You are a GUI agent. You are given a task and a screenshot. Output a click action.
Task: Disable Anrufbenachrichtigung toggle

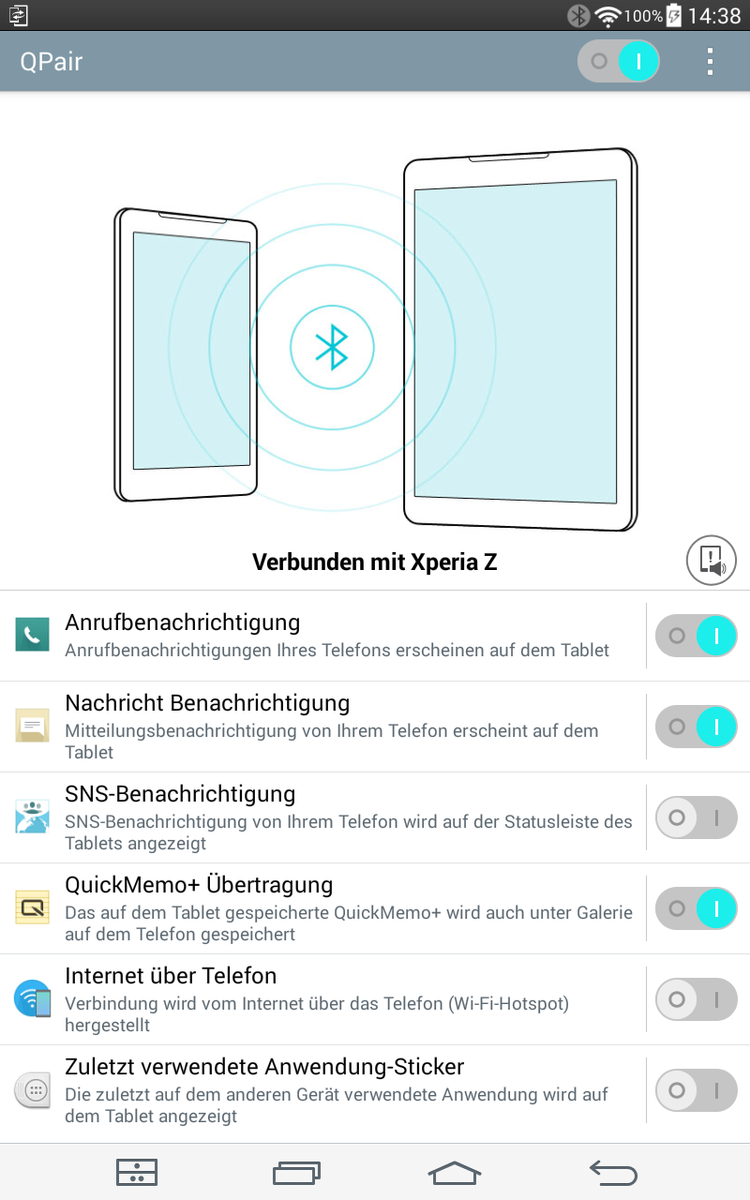point(696,636)
